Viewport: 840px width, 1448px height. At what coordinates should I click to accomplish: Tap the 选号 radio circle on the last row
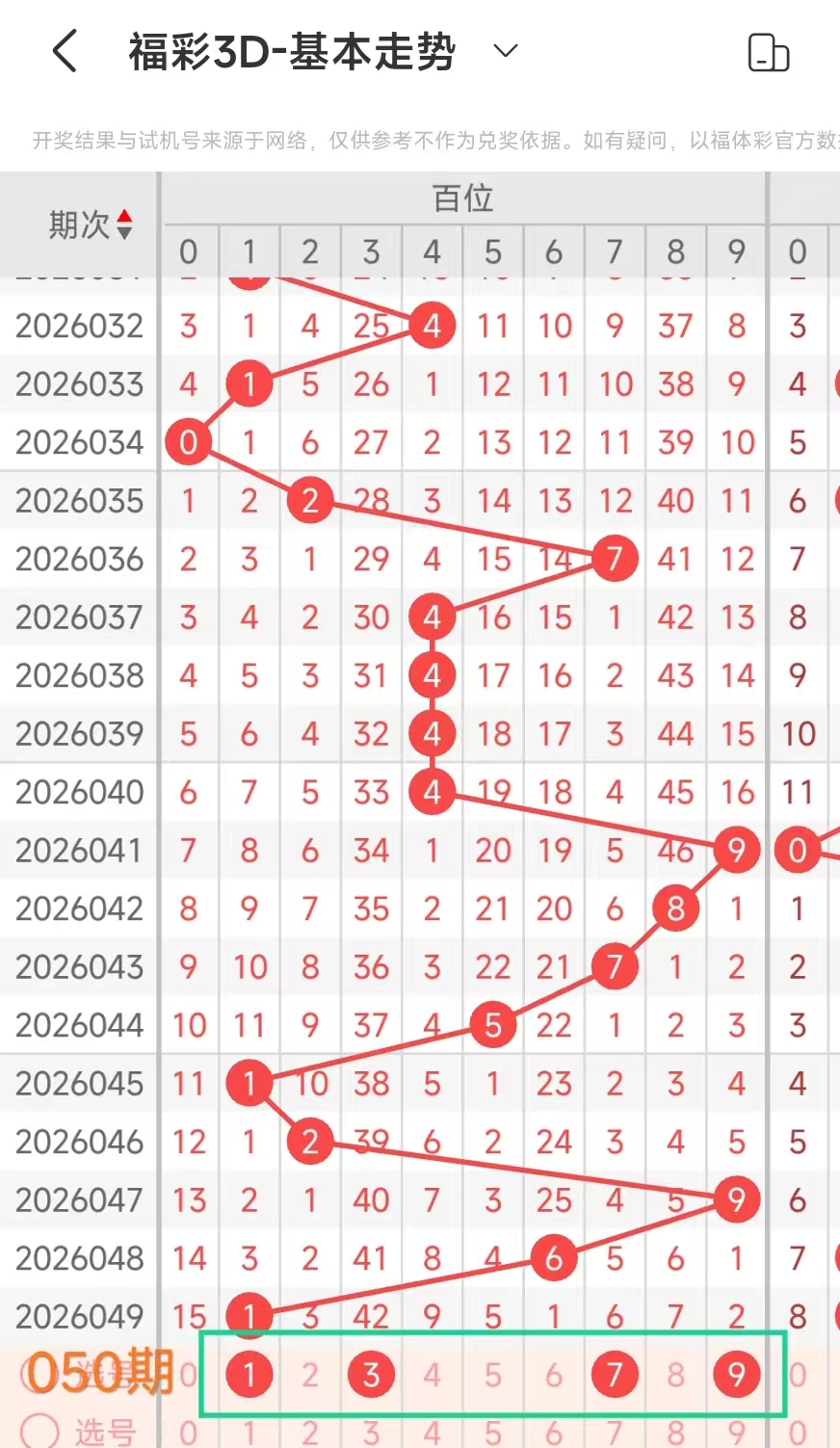[x=39, y=1431]
